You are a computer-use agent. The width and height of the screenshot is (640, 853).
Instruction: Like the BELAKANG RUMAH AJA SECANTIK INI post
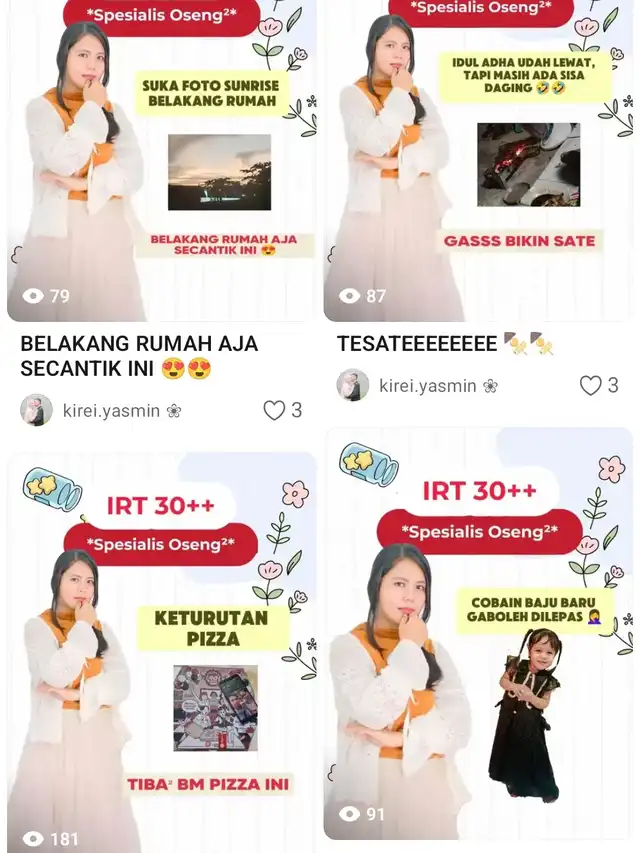(x=274, y=410)
